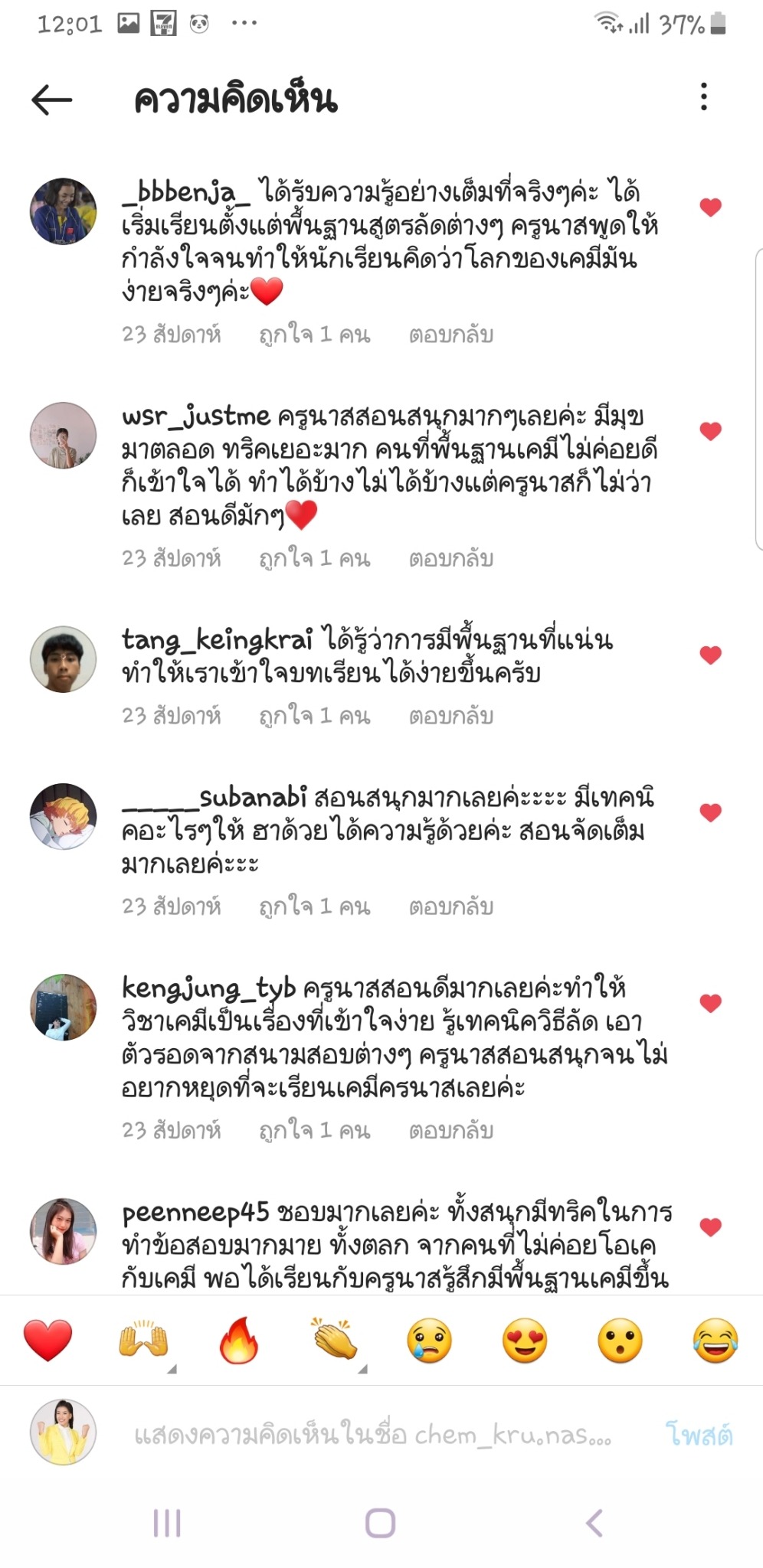Open the system recent apps button
Viewport: 763px width, 1568px height.
167,1523
